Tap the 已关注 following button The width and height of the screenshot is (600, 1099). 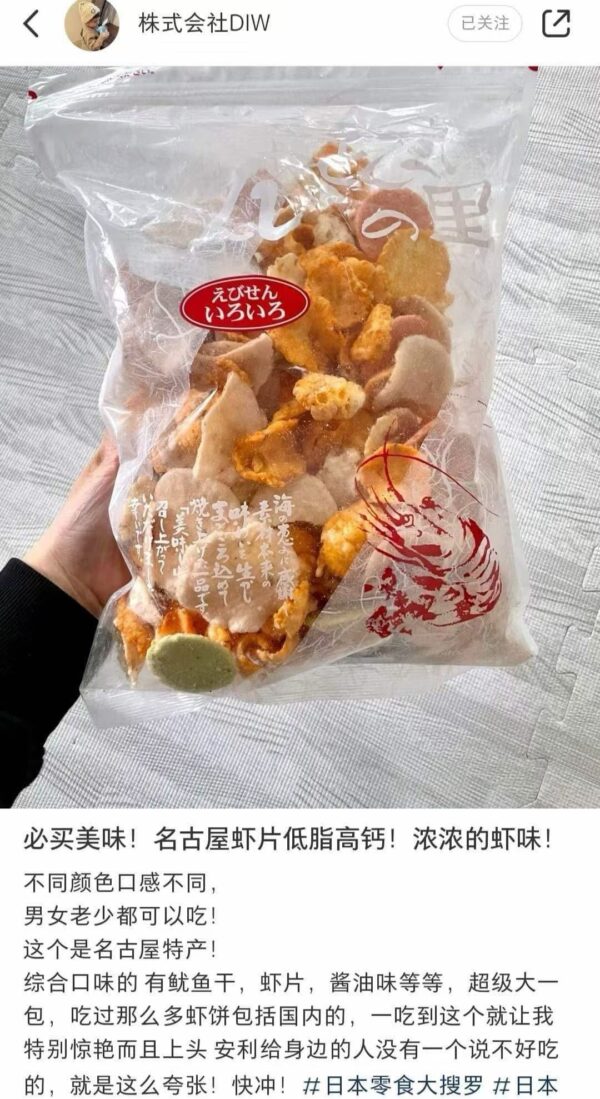484,23
